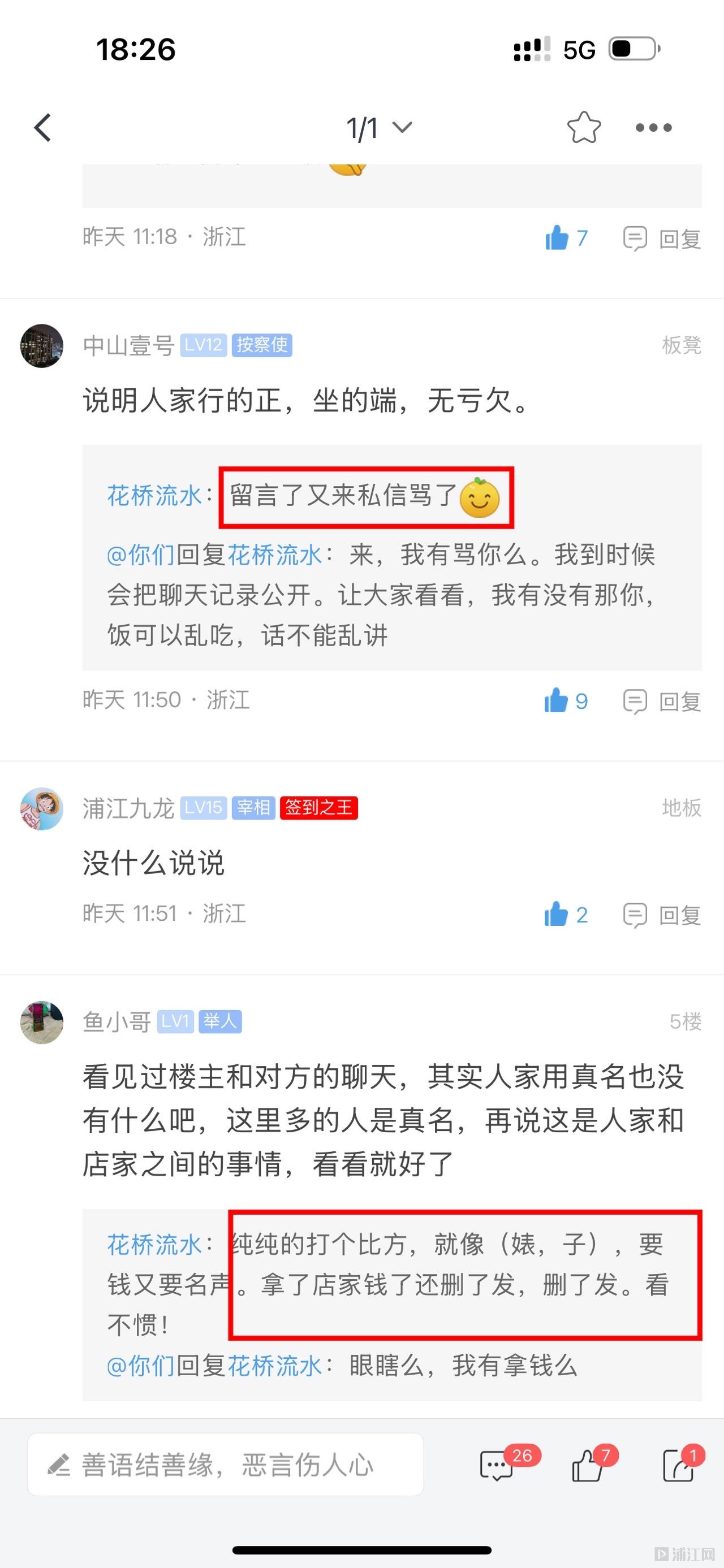
Task: Tap the 善语结善缘 comment input box
Action: point(225,1465)
